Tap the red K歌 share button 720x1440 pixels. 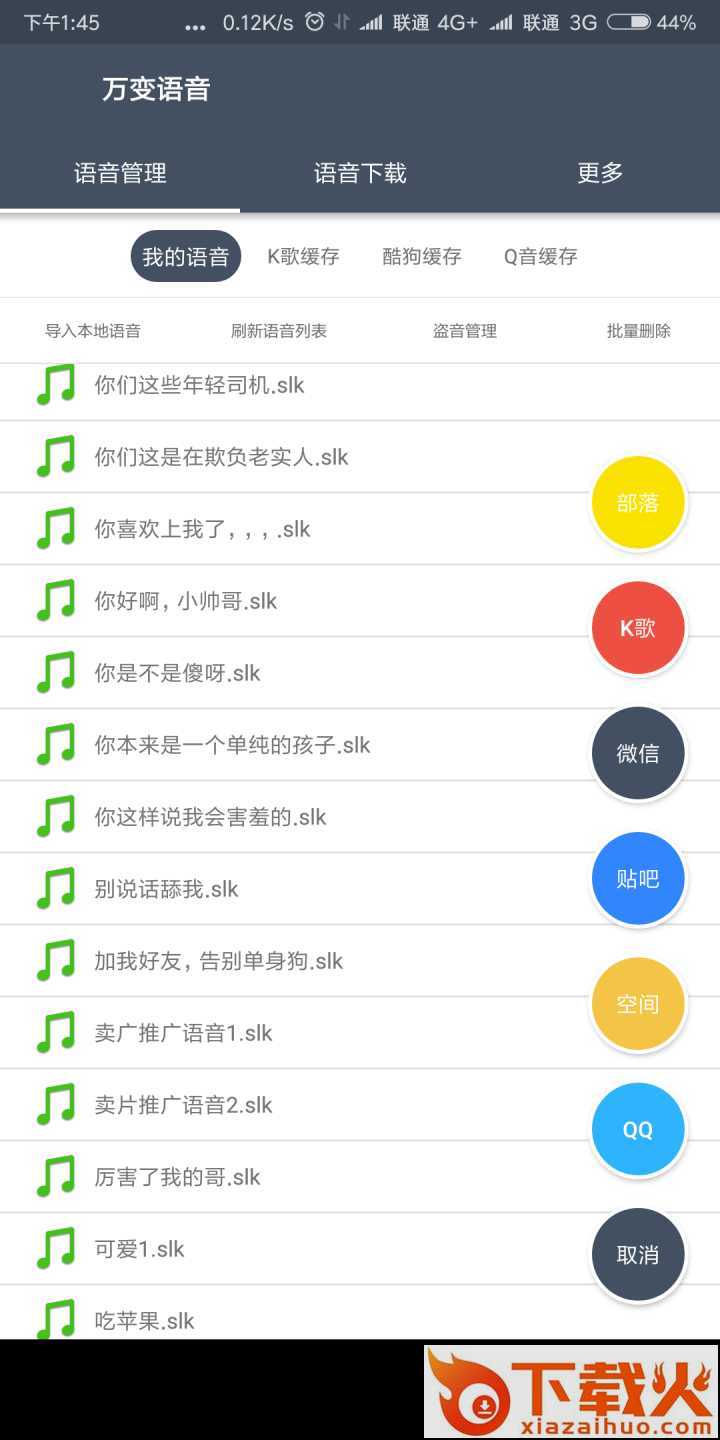tap(638, 628)
